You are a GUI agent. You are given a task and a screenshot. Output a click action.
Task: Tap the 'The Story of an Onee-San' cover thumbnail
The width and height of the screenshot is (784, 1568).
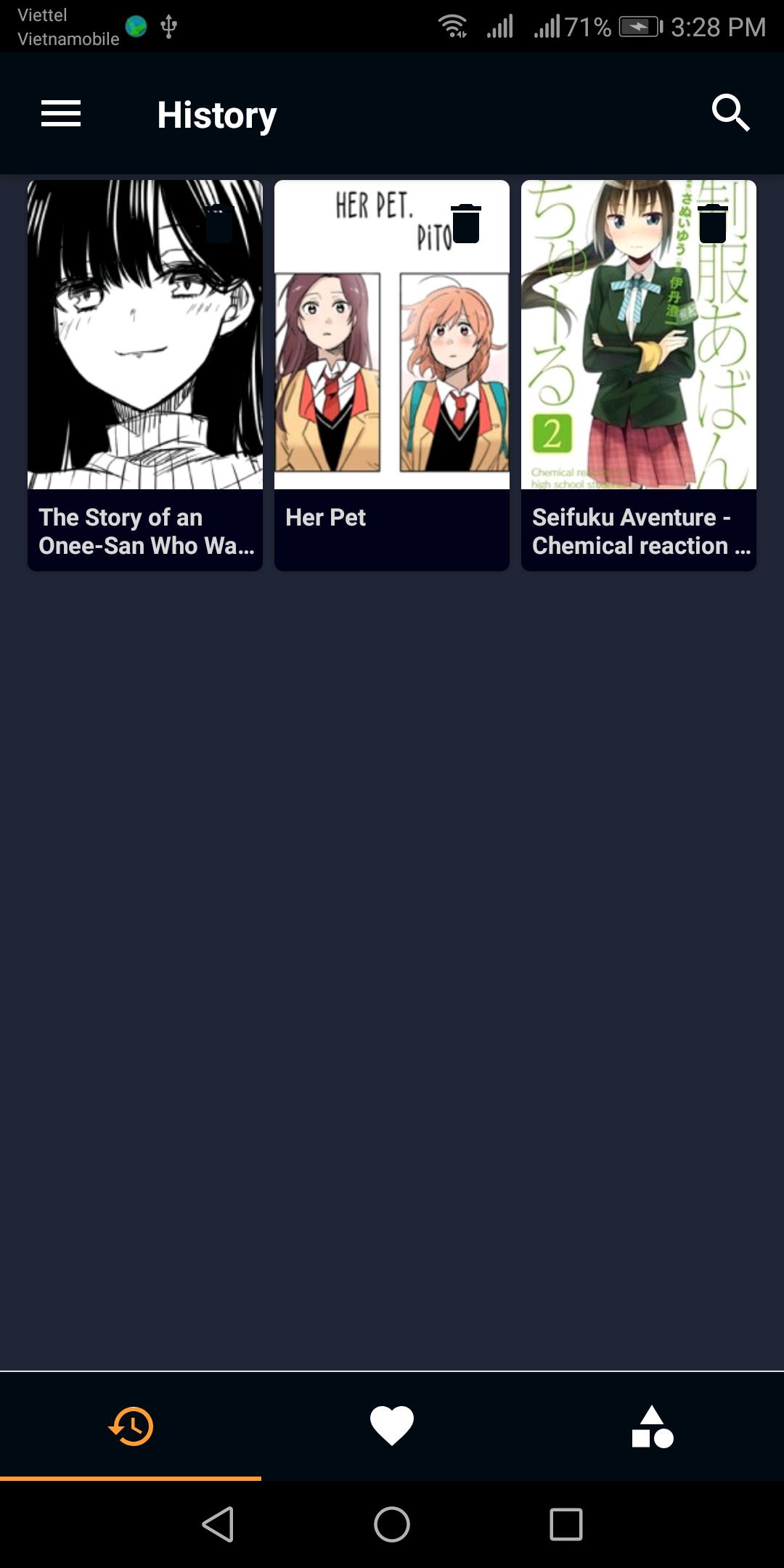tap(144, 334)
